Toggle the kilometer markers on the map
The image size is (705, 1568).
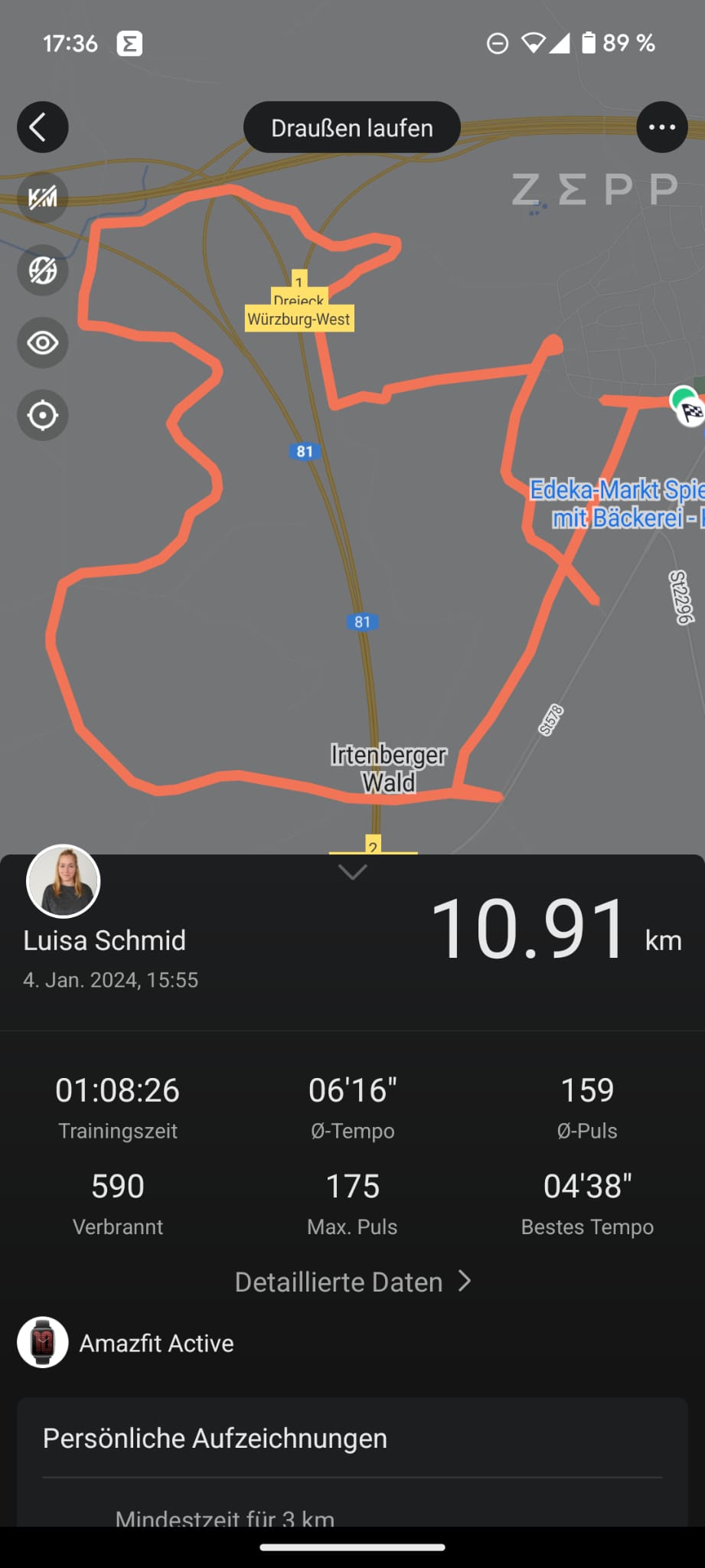(x=43, y=198)
